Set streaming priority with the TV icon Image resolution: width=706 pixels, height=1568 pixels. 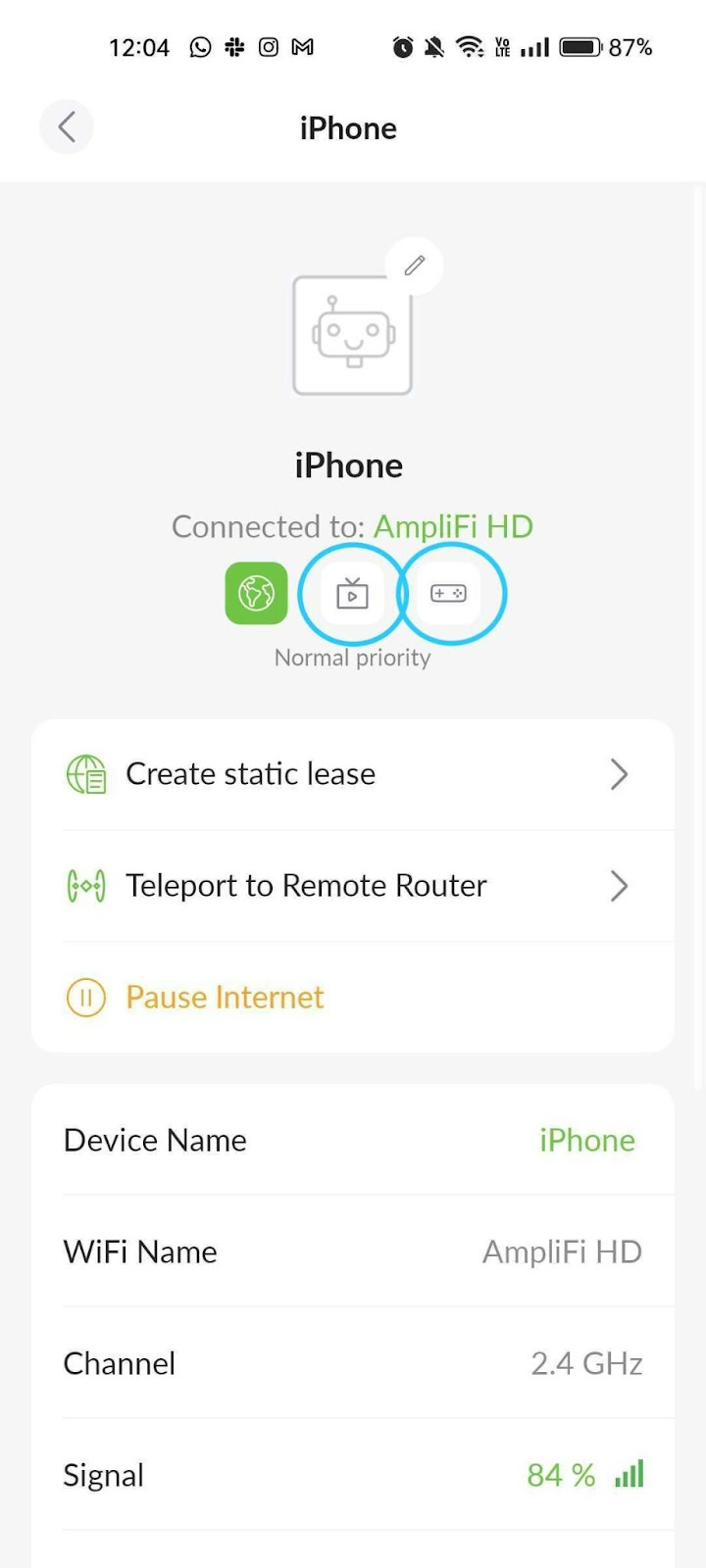click(352, 594)
